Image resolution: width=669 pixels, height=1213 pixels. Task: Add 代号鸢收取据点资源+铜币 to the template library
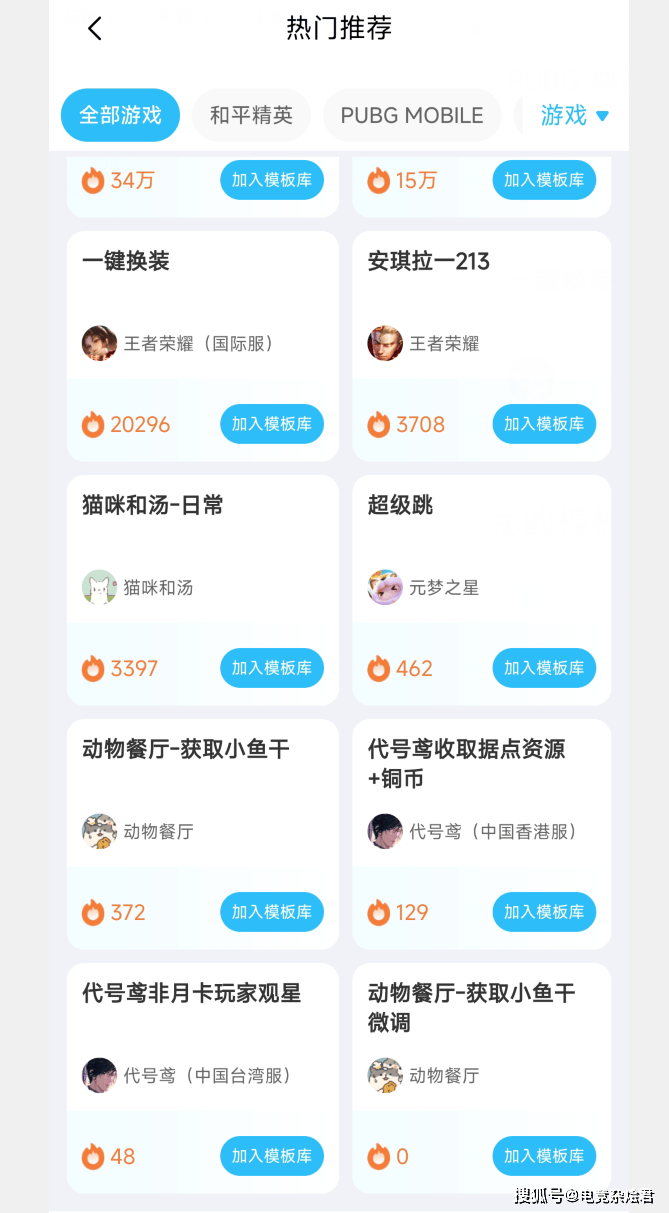[544, 912]
